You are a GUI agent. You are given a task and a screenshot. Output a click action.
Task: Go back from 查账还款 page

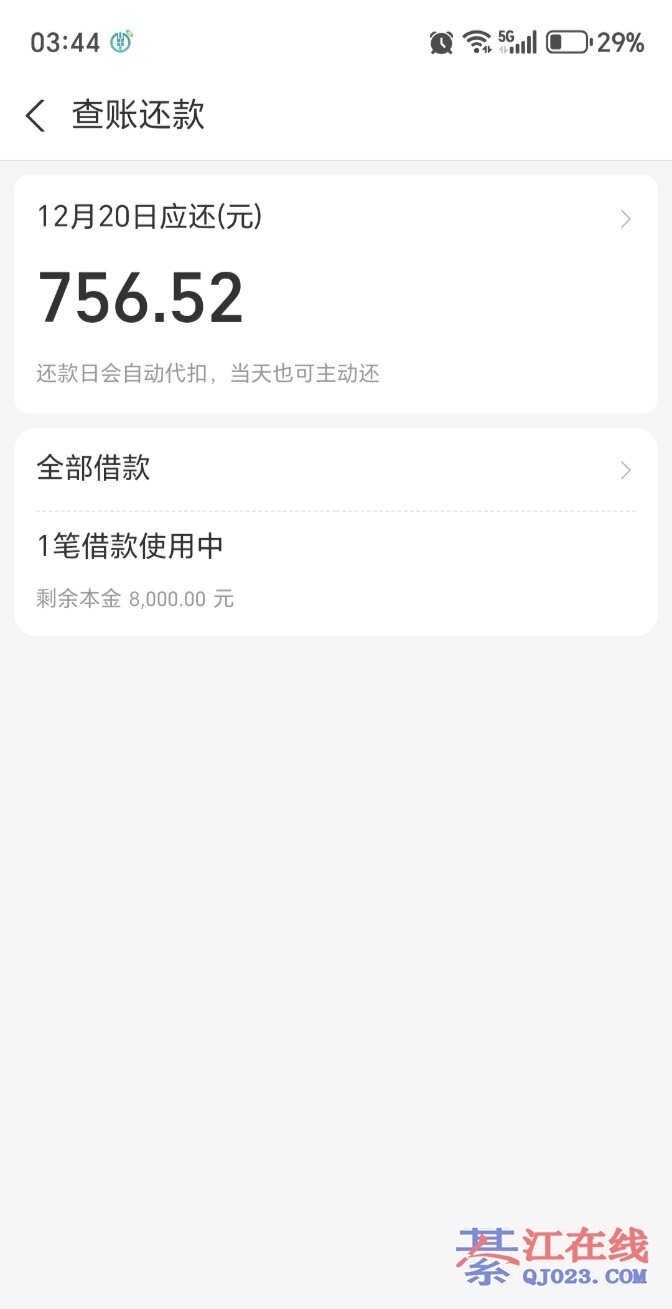click(x=35, y=116)
